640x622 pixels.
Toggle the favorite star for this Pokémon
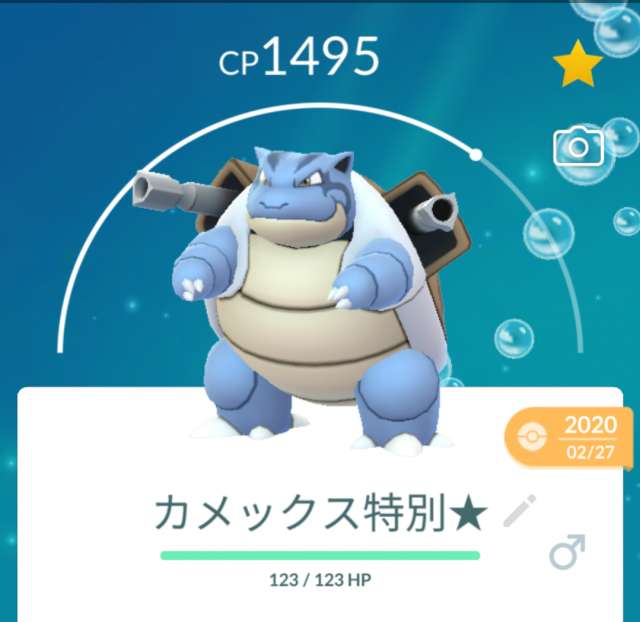click(x=578, y=66)
